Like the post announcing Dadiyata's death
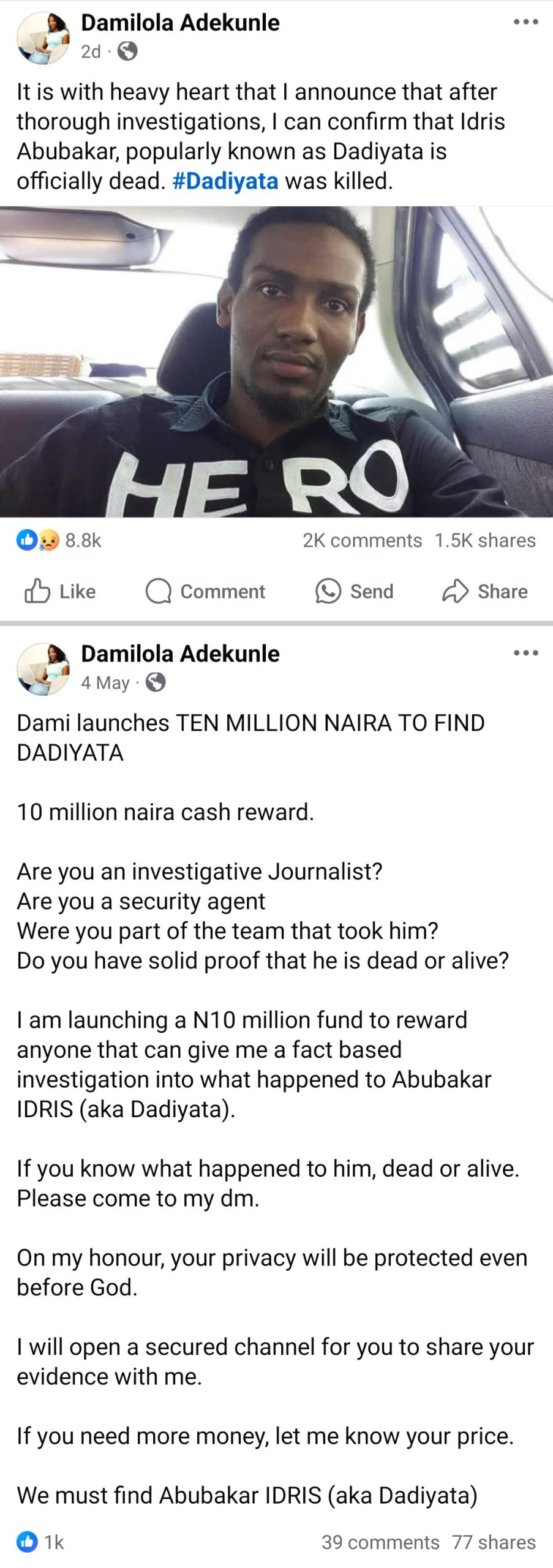Screen dimensions: 553x1568 (x=60, y=591)
